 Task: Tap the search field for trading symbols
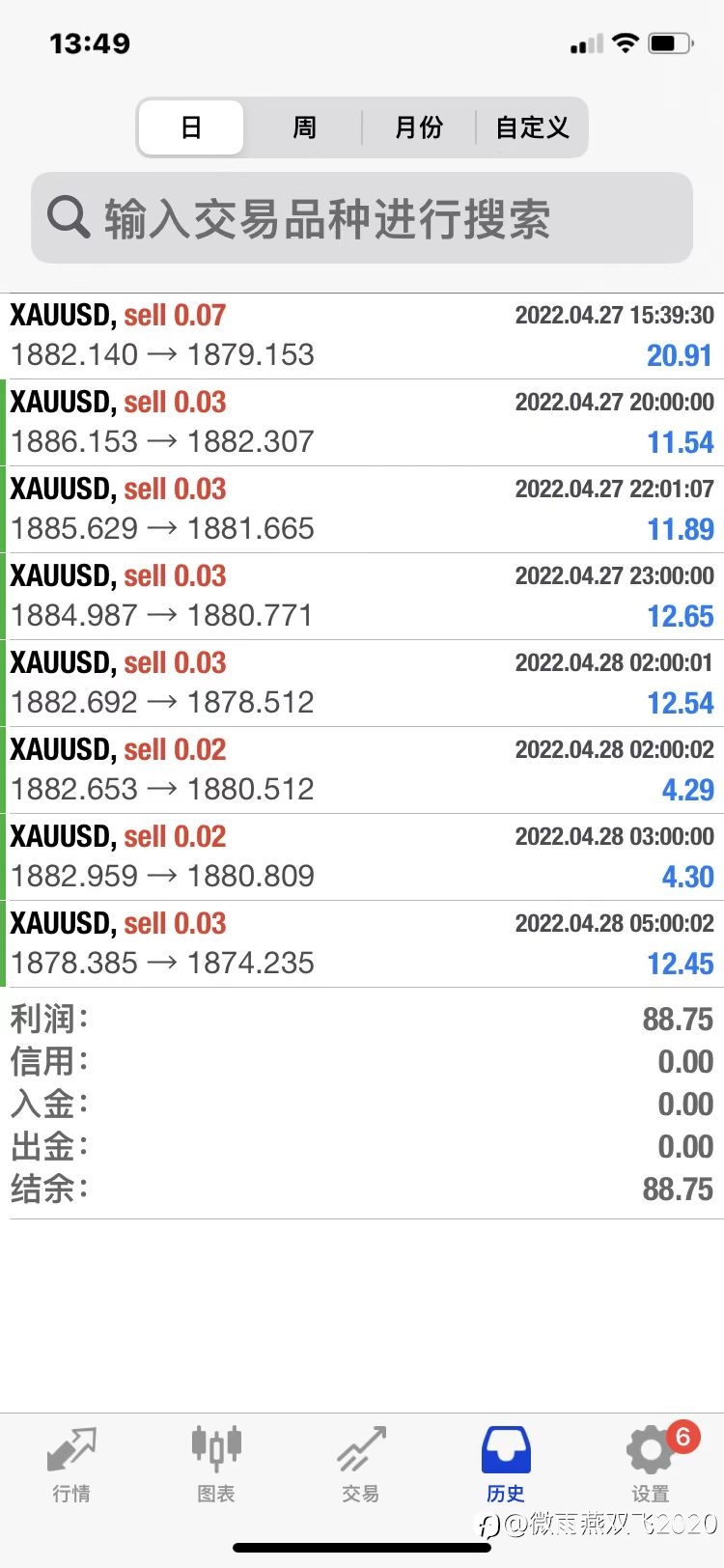coord(362,218)
